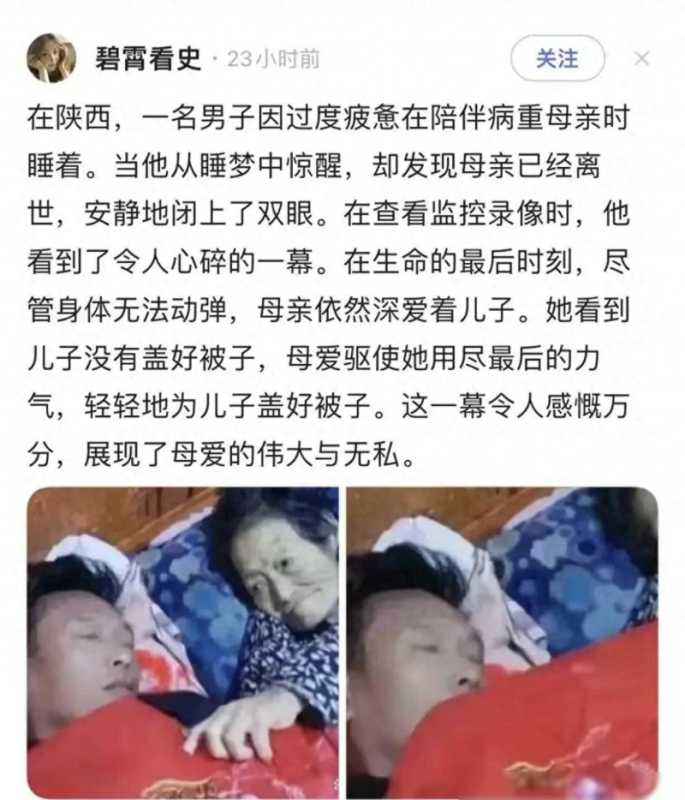Open the 碧霄看史 username link

[x=148, y=59]
